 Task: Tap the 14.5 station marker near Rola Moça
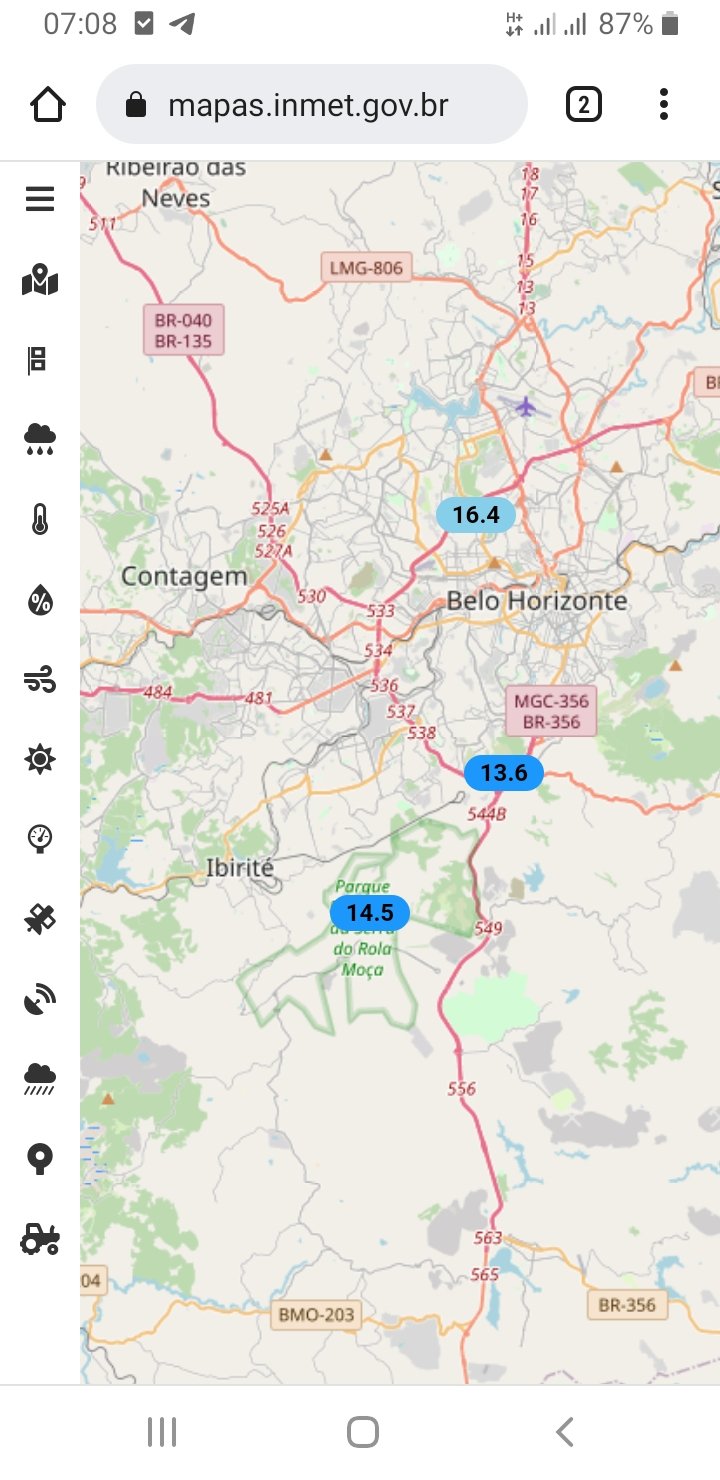(x=370, y=912)
